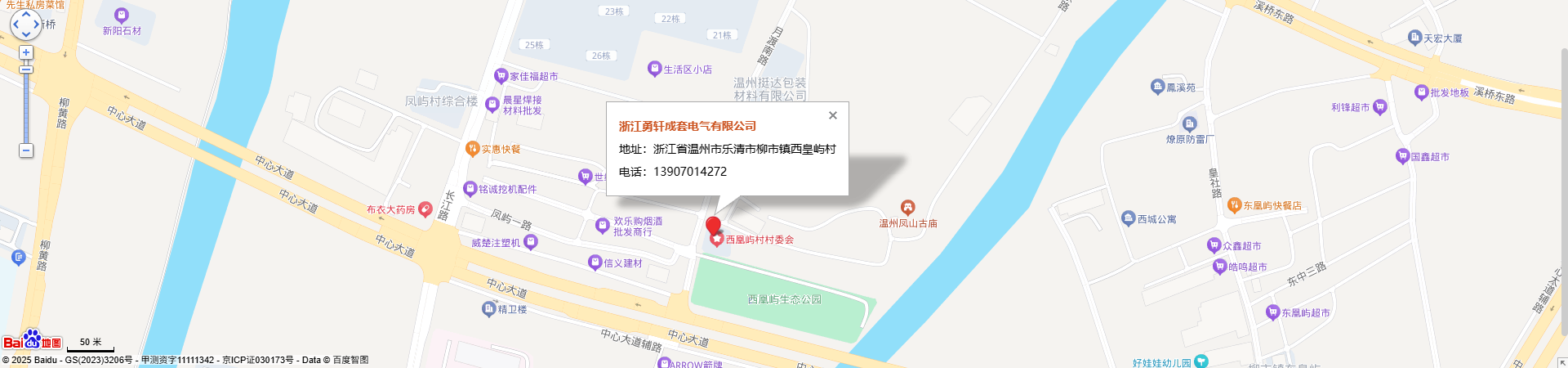Tap the zoom level slider track
The image size is (1568, 368).
tap(26, 106)
